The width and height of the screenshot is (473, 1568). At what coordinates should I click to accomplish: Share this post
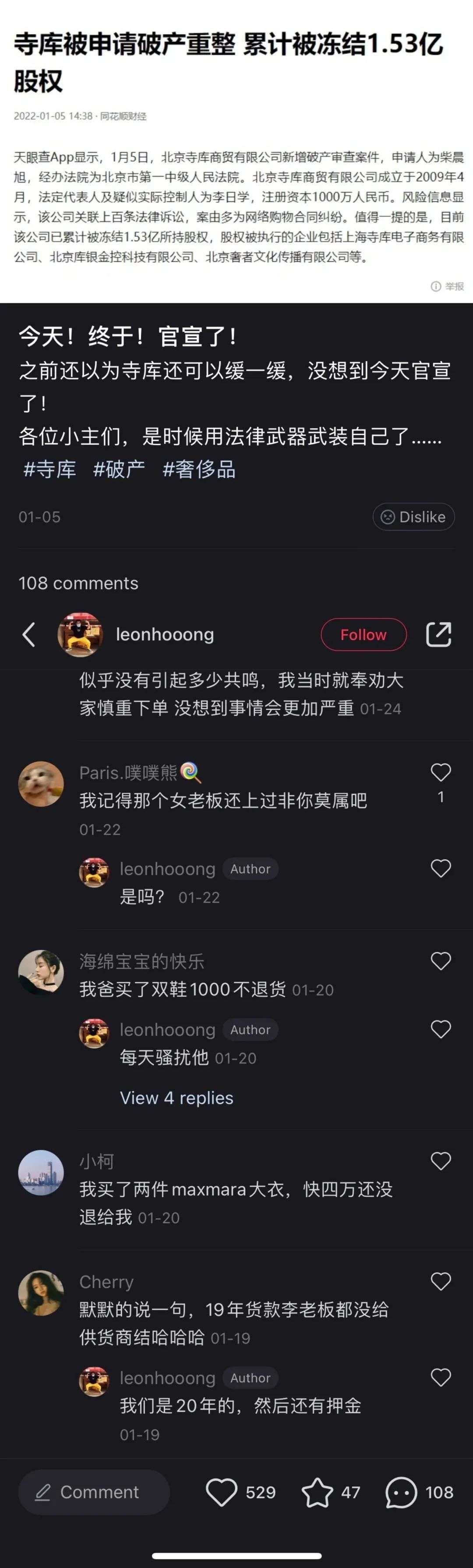coord(438,634)
